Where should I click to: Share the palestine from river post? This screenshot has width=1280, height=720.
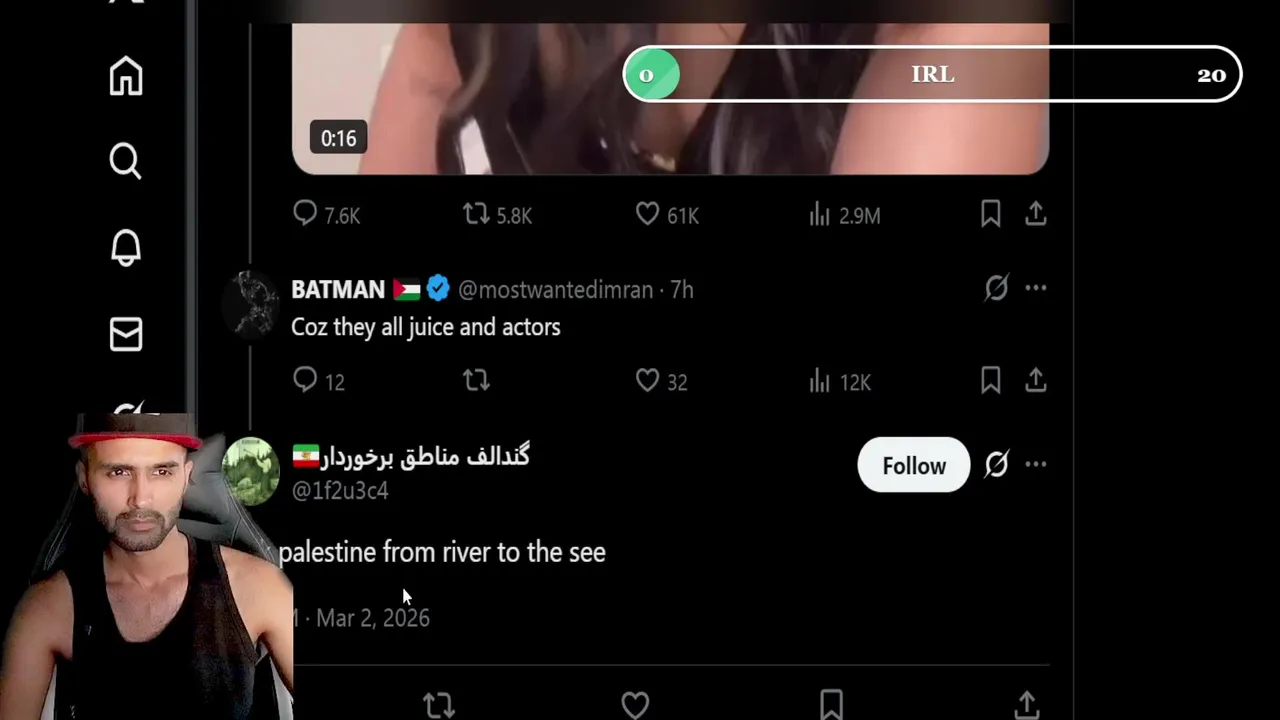point(1027,705)
